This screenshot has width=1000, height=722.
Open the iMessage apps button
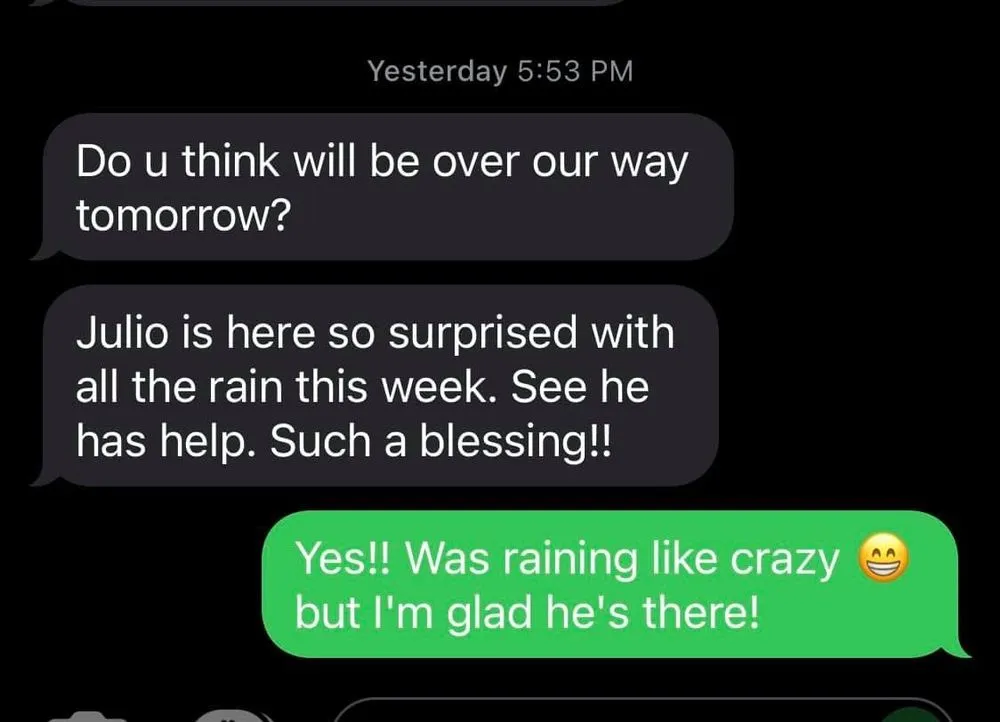[228, 716]
